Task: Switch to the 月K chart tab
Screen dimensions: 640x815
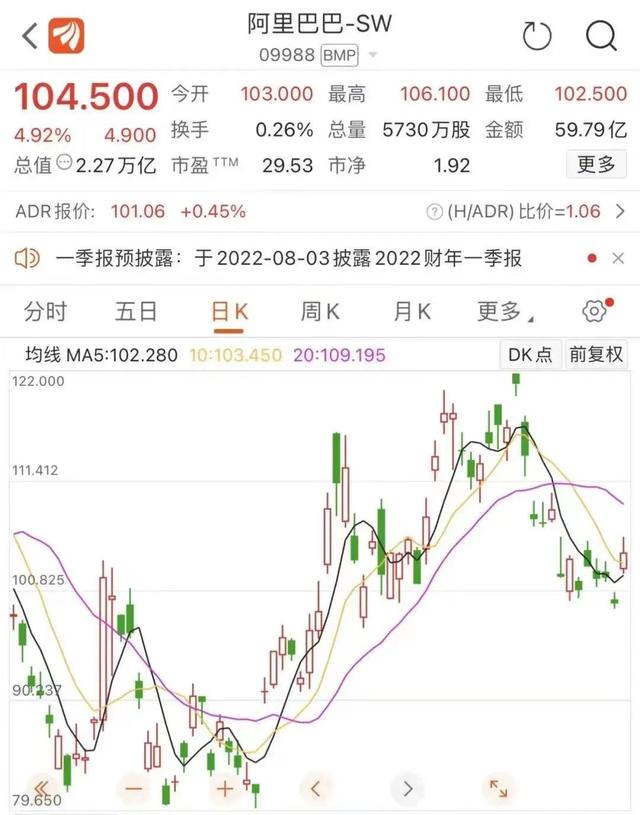Action: 411,312
